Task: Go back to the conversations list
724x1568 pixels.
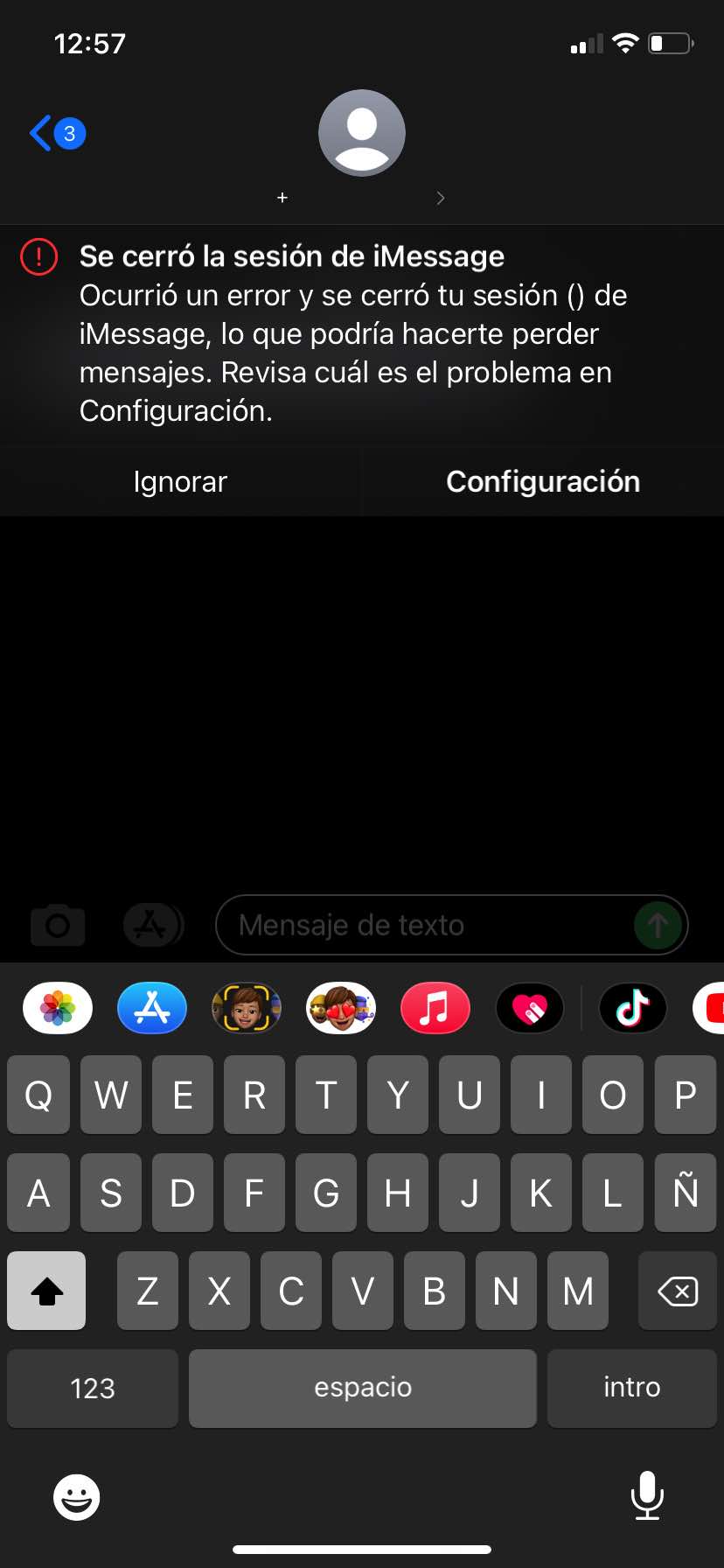Action: coord(56,133)
